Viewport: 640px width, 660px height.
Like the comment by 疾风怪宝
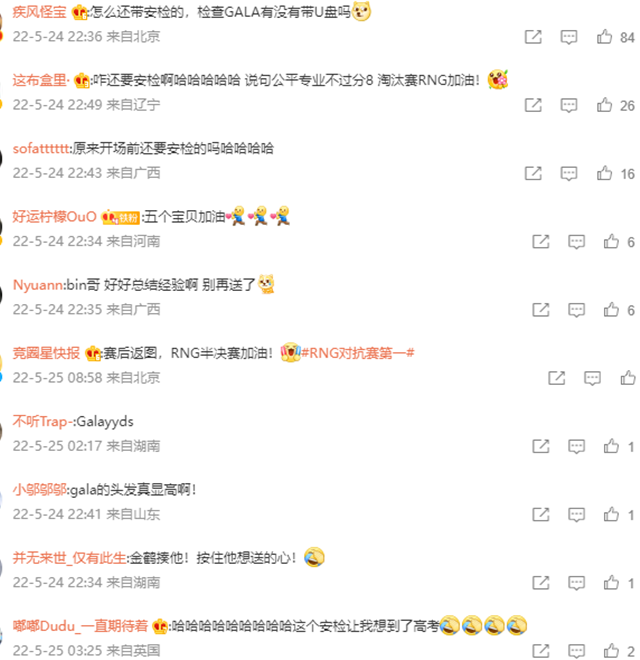tap(604, 37)
